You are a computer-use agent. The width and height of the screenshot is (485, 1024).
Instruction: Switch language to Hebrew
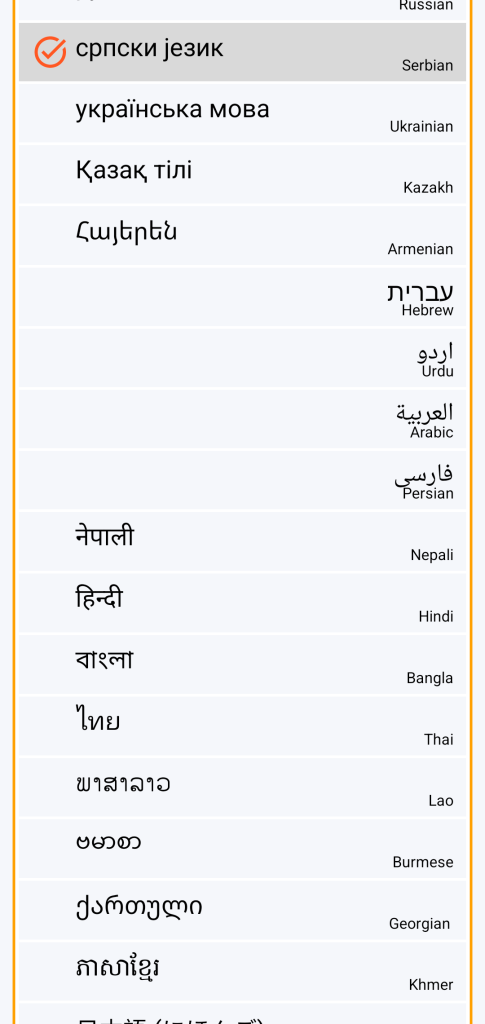click(x=242, y=297)
